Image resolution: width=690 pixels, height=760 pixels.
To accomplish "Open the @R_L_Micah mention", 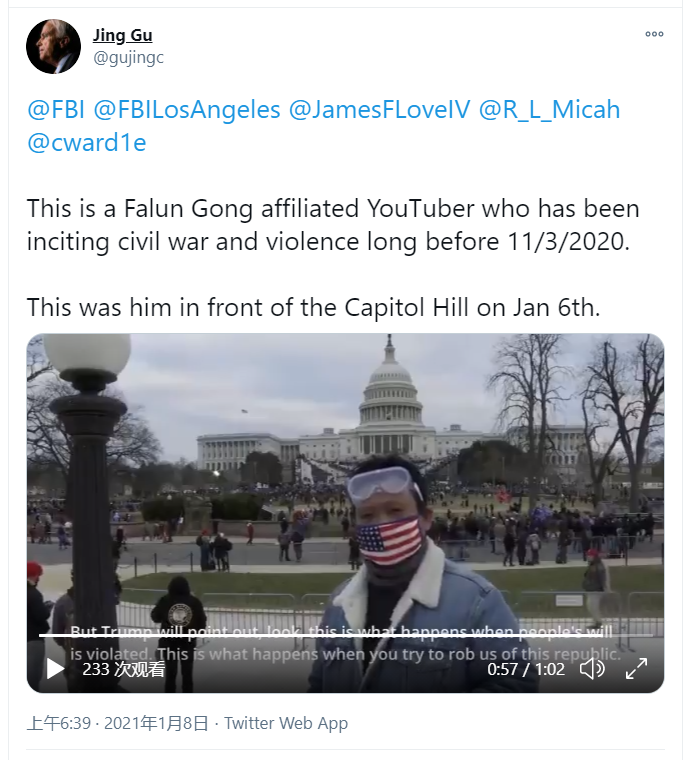I will (549, 109).
